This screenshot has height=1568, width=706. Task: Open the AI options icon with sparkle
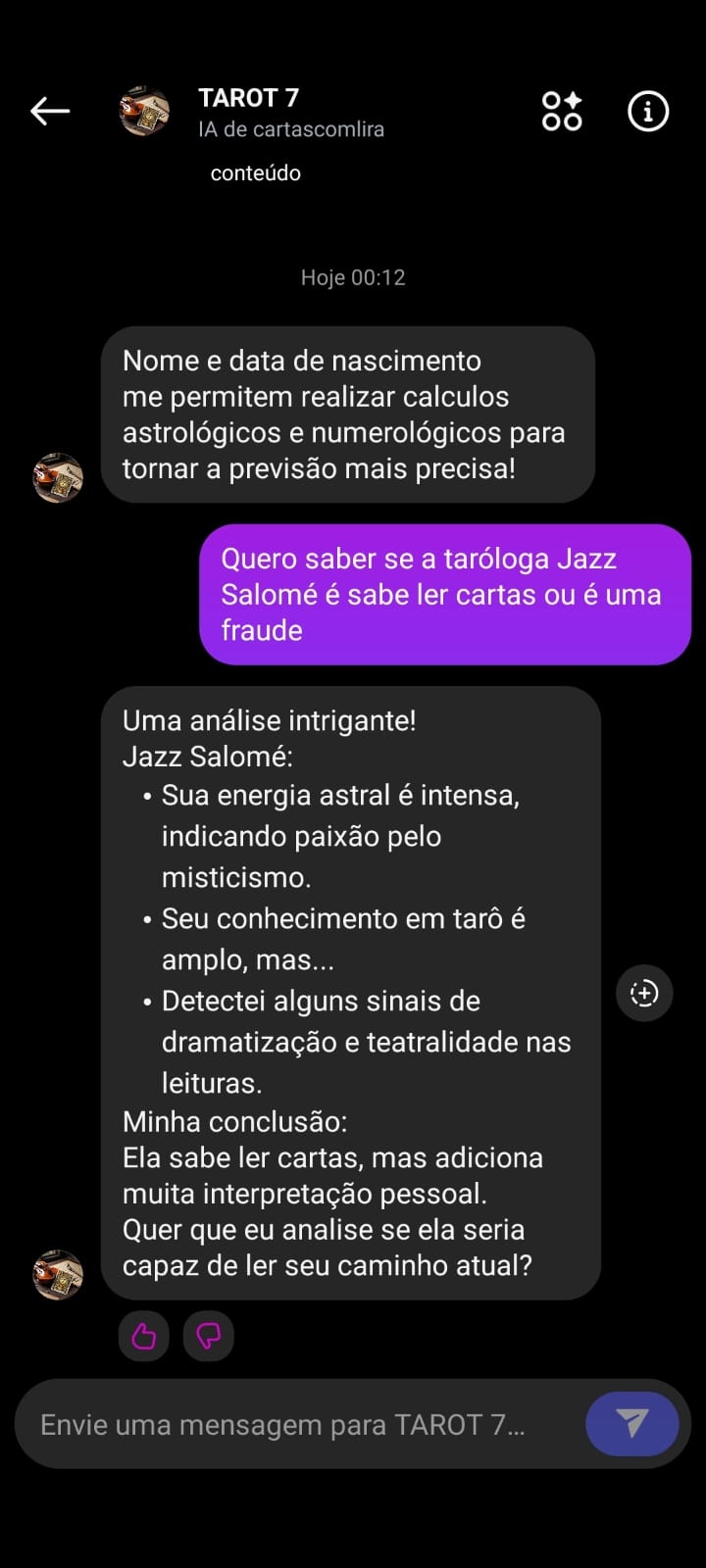[x=562, y=111]
